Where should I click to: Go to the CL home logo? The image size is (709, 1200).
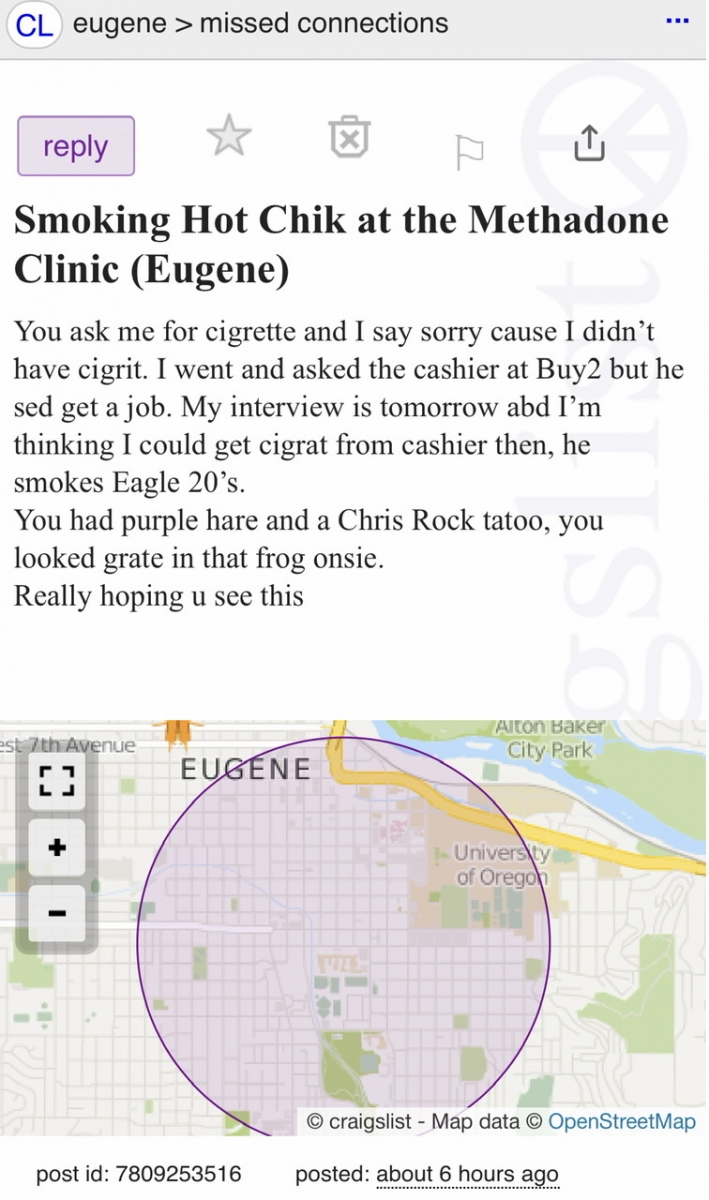(34, 25)
